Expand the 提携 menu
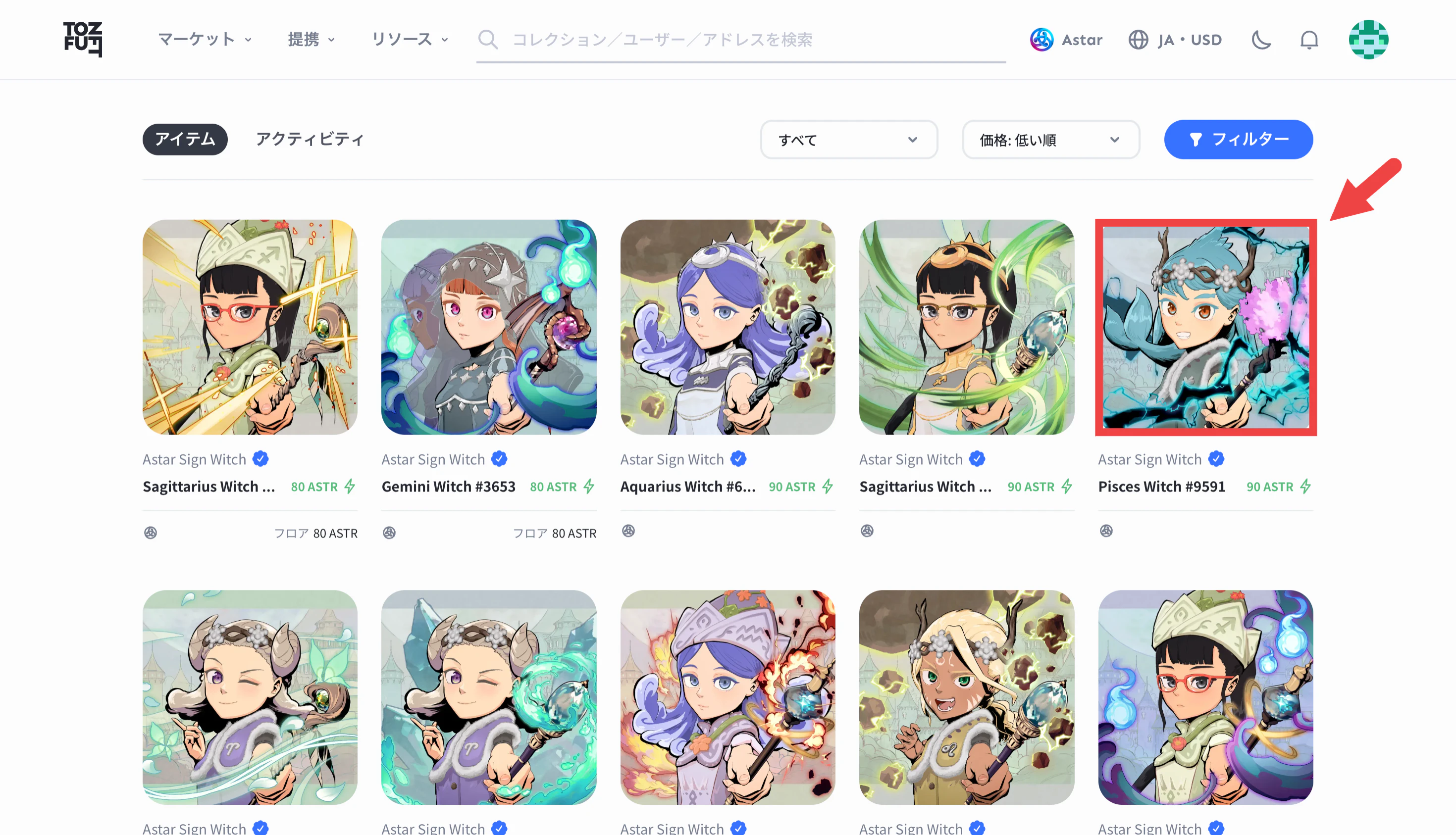This screenshot has height=835, width=1456. pos(311,40)
